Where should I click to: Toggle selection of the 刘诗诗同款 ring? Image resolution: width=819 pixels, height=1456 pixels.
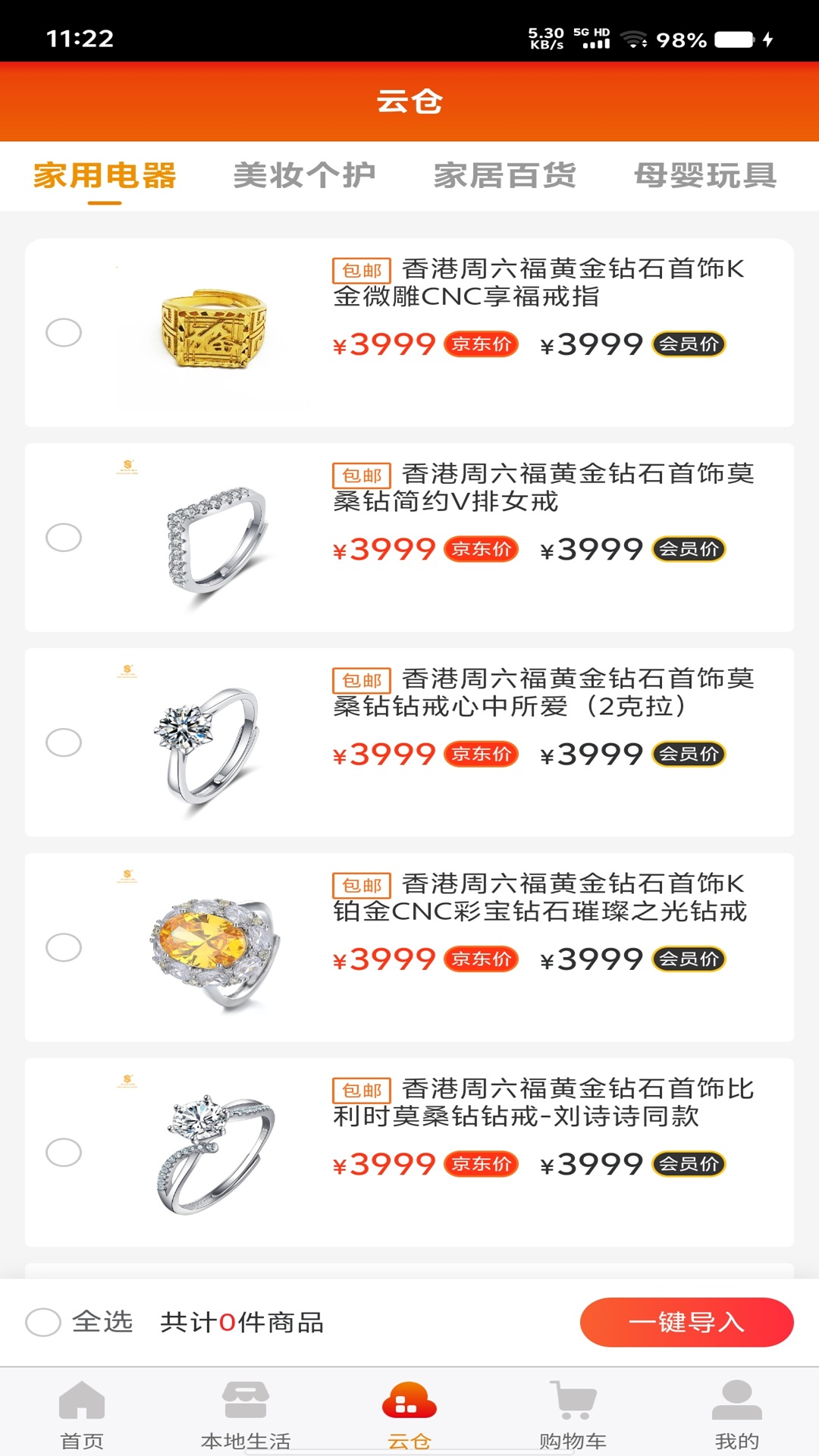point(64,1151)
